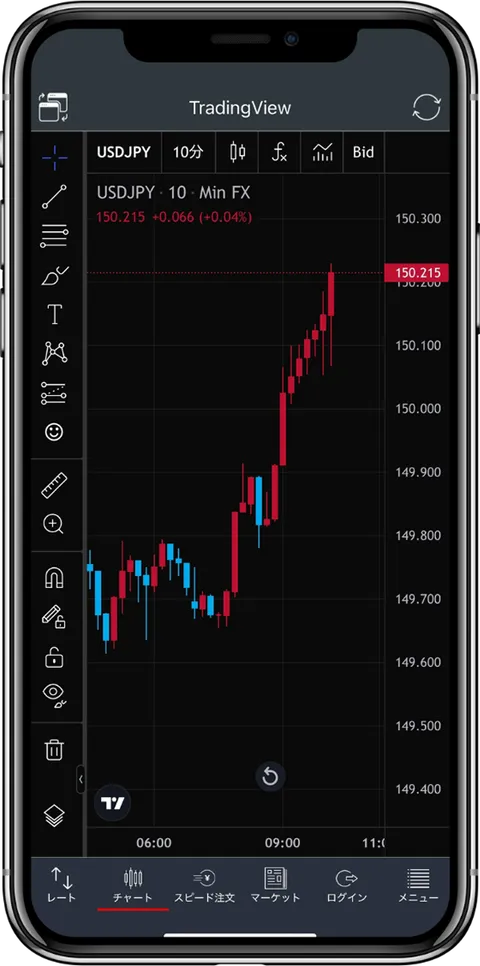480x966 pixels.
Task: Select the crosshair cursor tool
Action: pos(55,158)
